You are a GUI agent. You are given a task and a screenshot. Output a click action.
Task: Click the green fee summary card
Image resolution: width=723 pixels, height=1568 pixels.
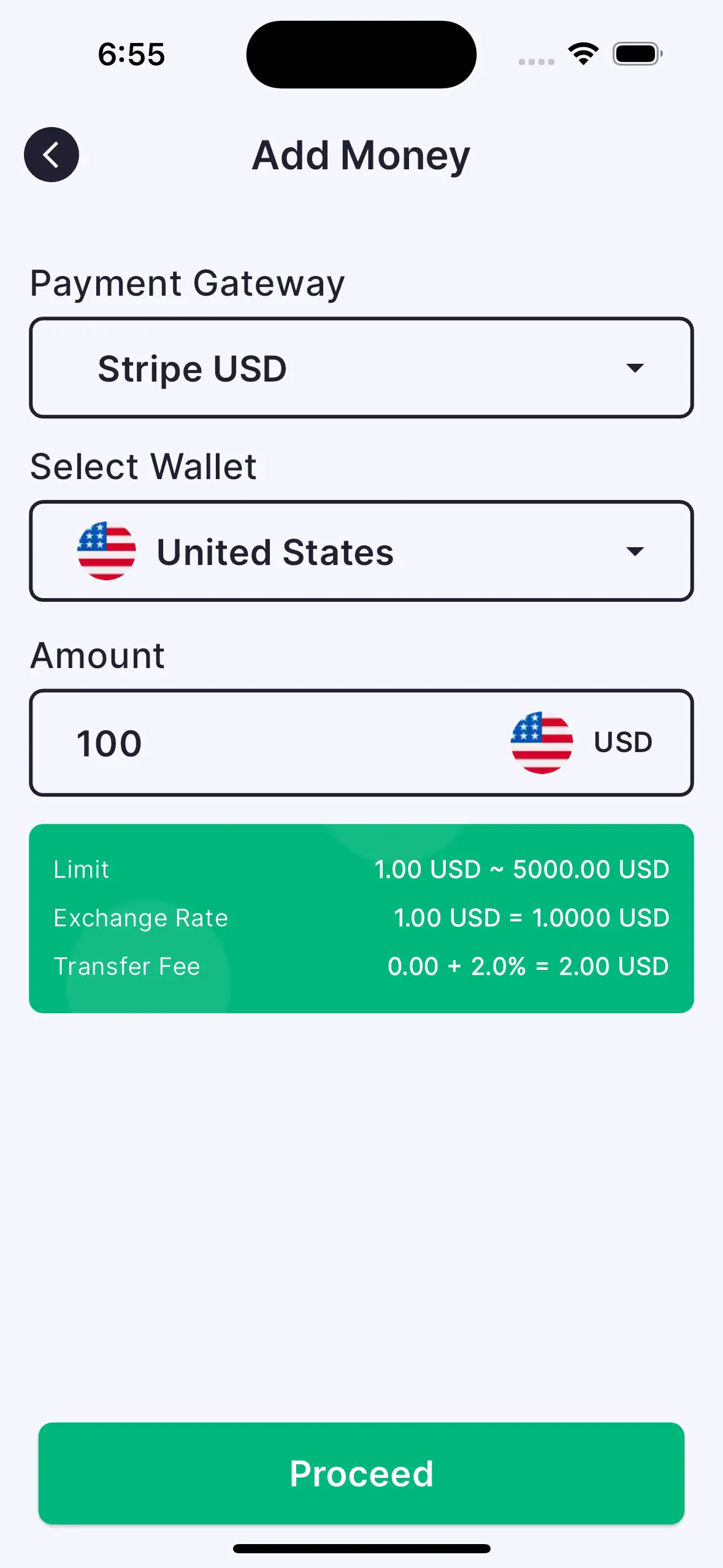pos(361,918)
